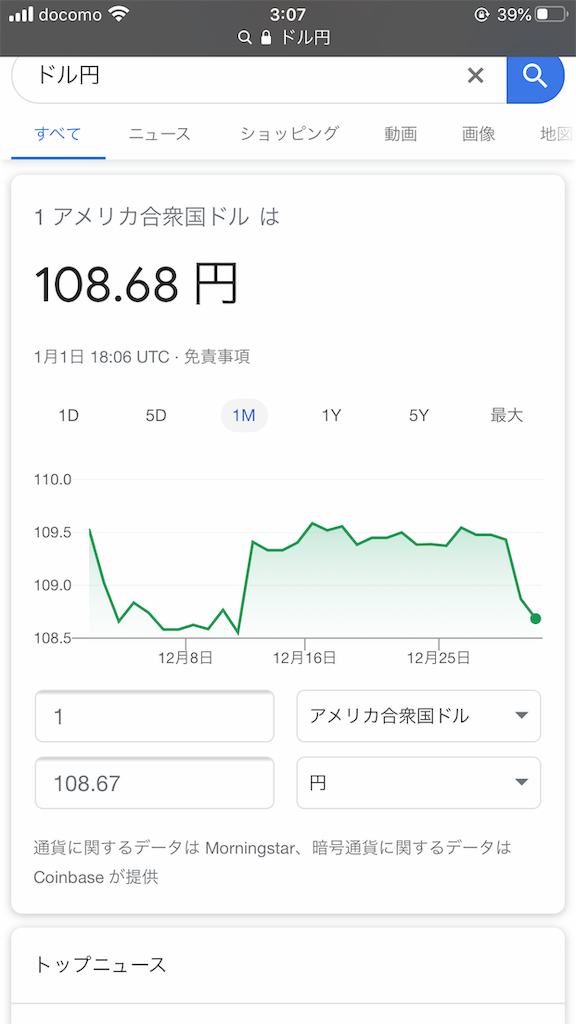Show the 1D chart range
576x1024 pixels.
pos(69,415)
